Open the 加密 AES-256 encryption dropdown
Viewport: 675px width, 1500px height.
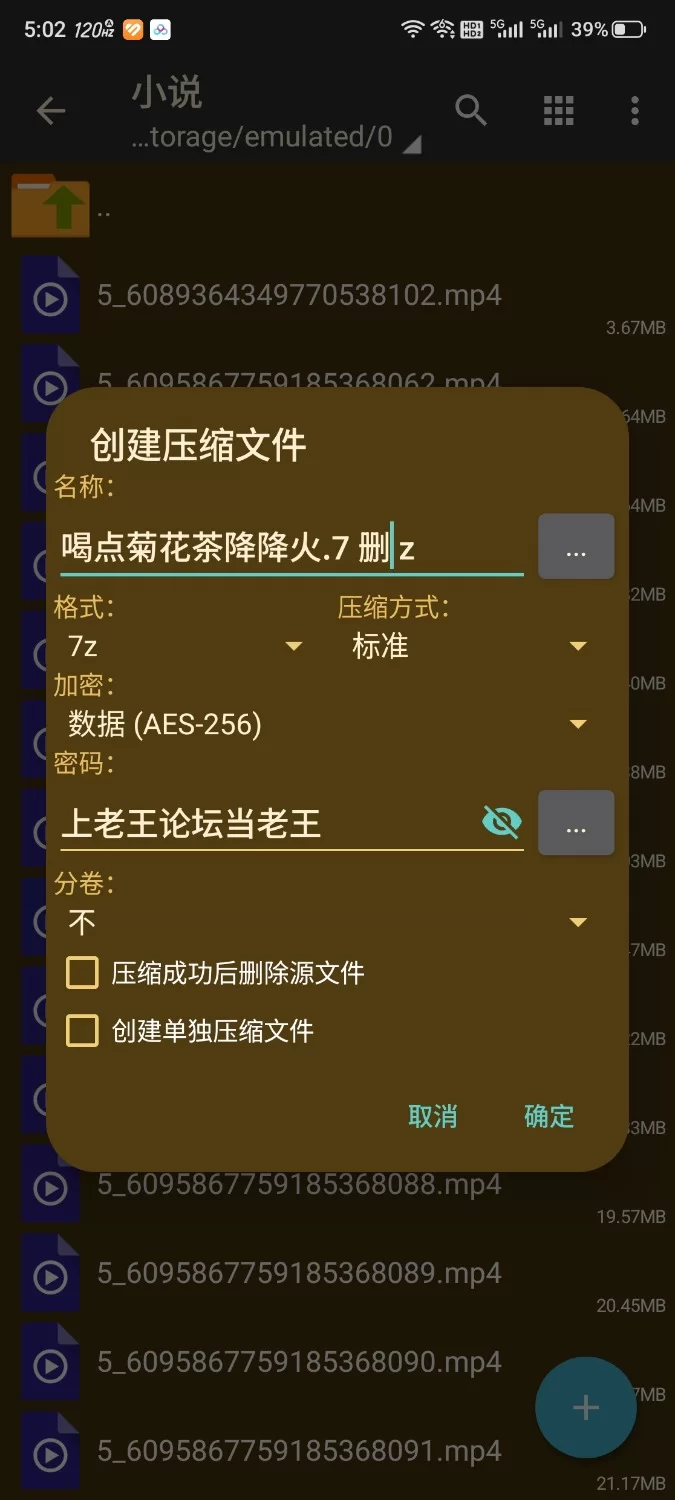pos(325,724)
